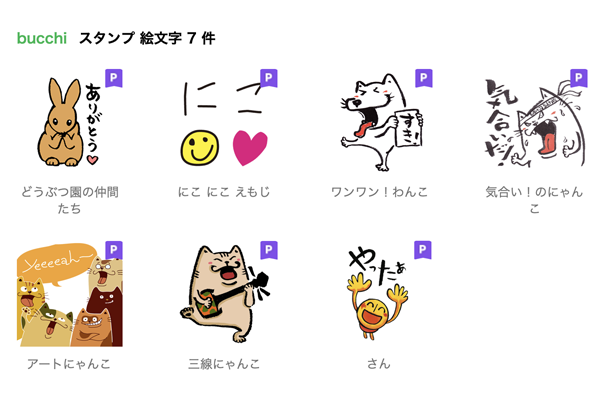
Task: Open the bucchi creator link
Action: click(41, 39)
